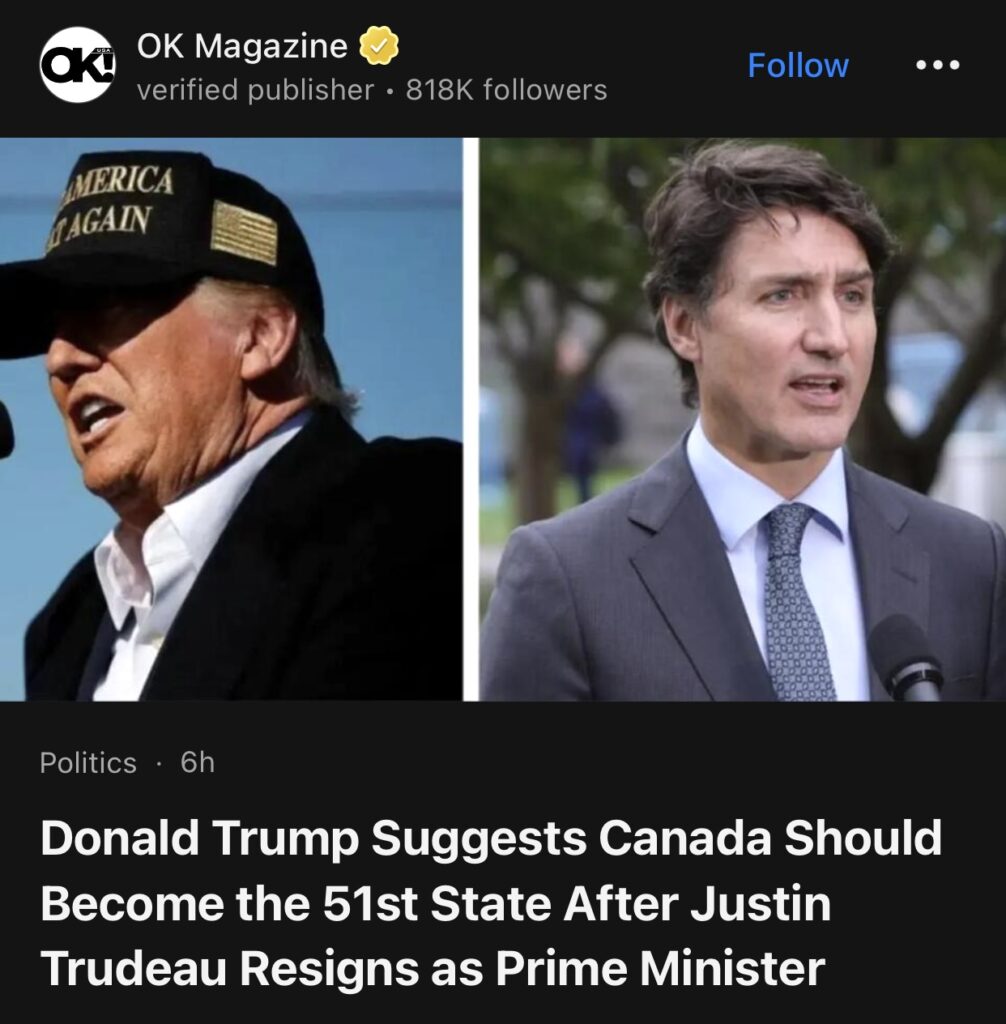Open OK Magazine publisher profile
The width and height of the screenshot is (1006, 1024).
242,47
